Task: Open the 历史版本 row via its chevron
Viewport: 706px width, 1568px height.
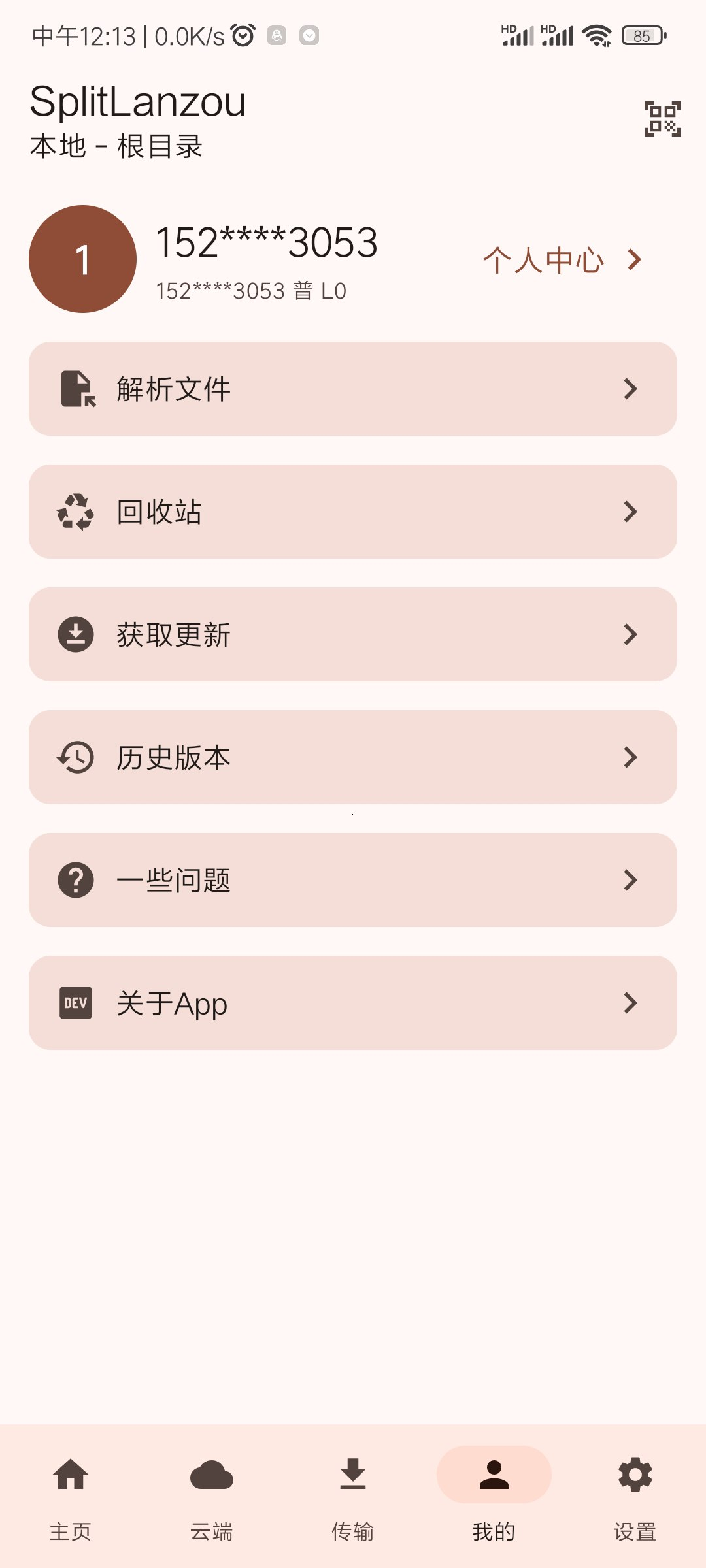Action: (630, 757)
